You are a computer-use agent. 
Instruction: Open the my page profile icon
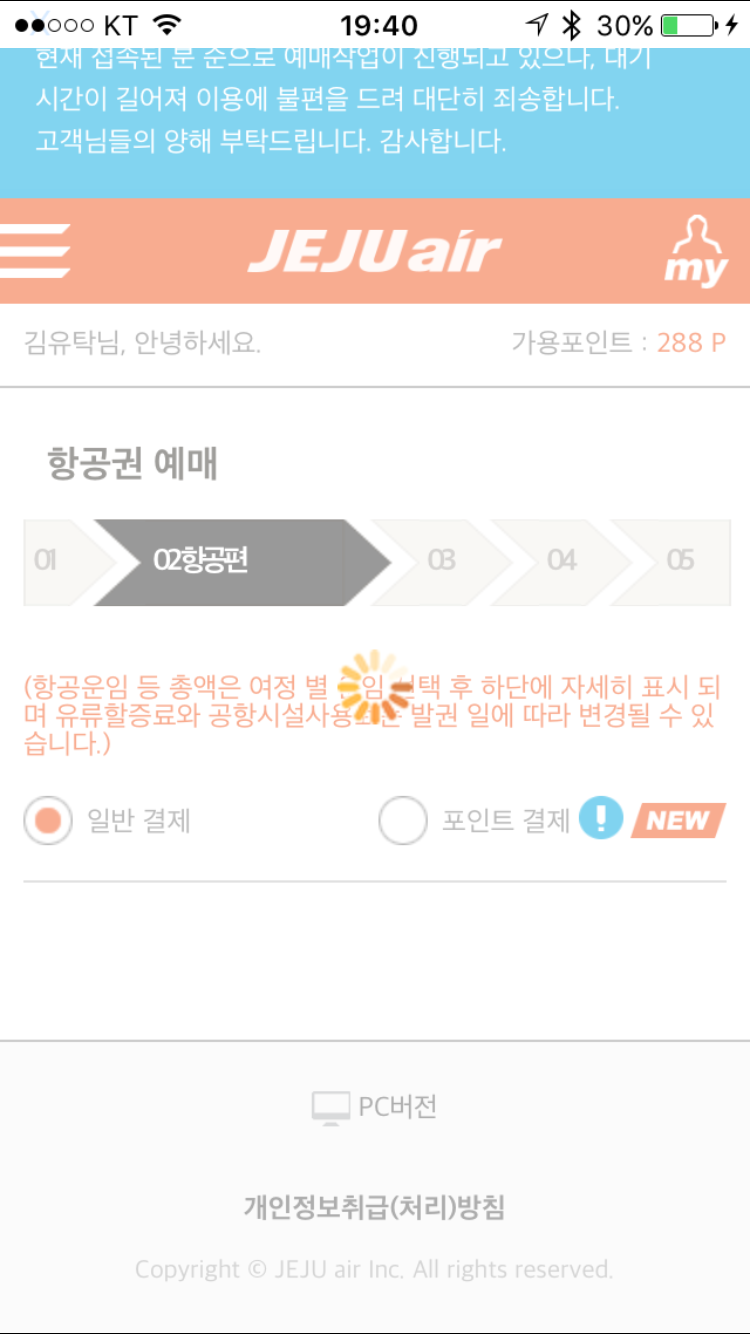(696, 252)
